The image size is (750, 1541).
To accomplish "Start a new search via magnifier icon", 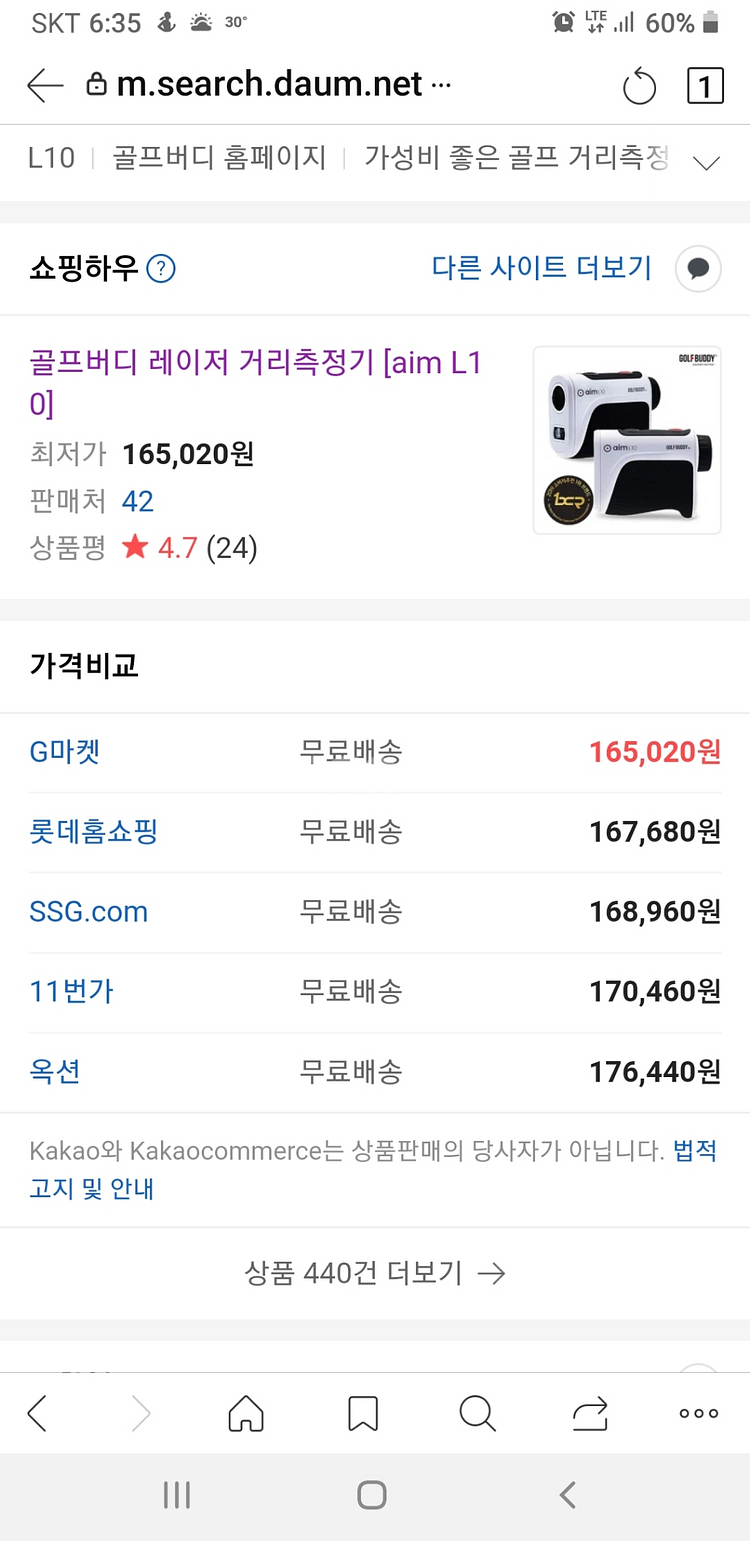I will click(x=477, y=1413).
